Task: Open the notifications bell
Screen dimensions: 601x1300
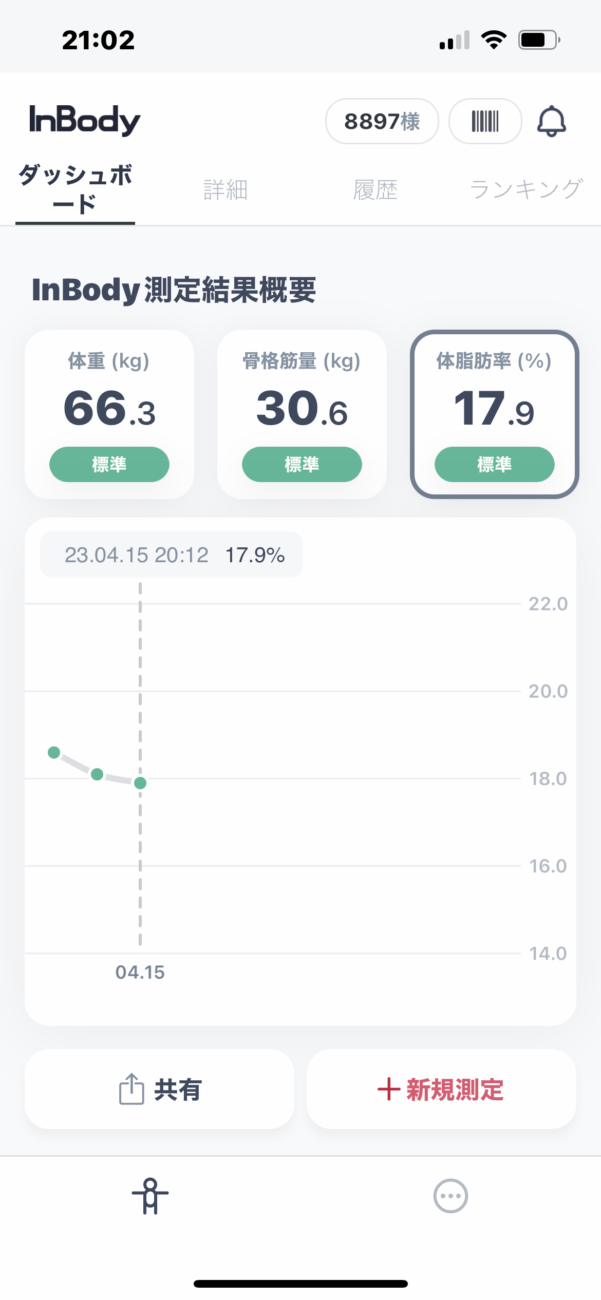Action: coord(551,121)
